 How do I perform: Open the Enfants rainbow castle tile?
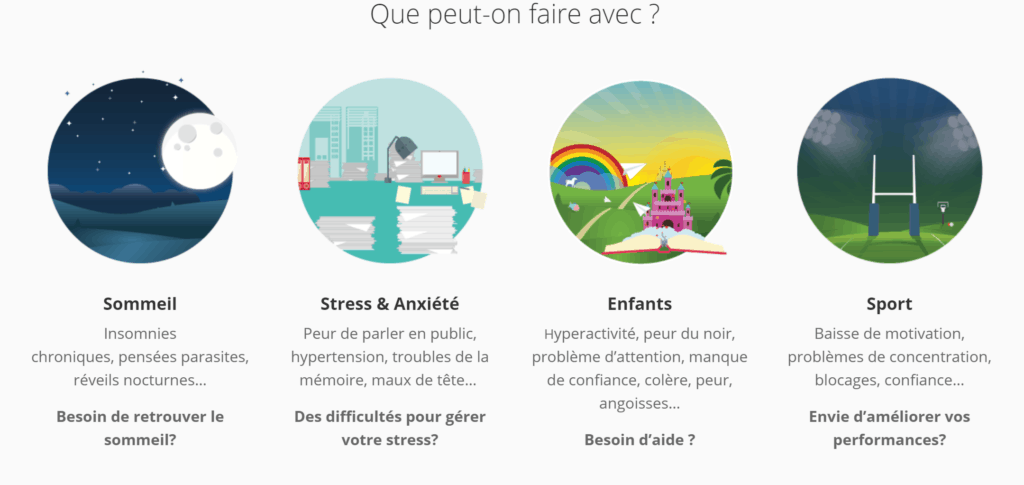640,172
